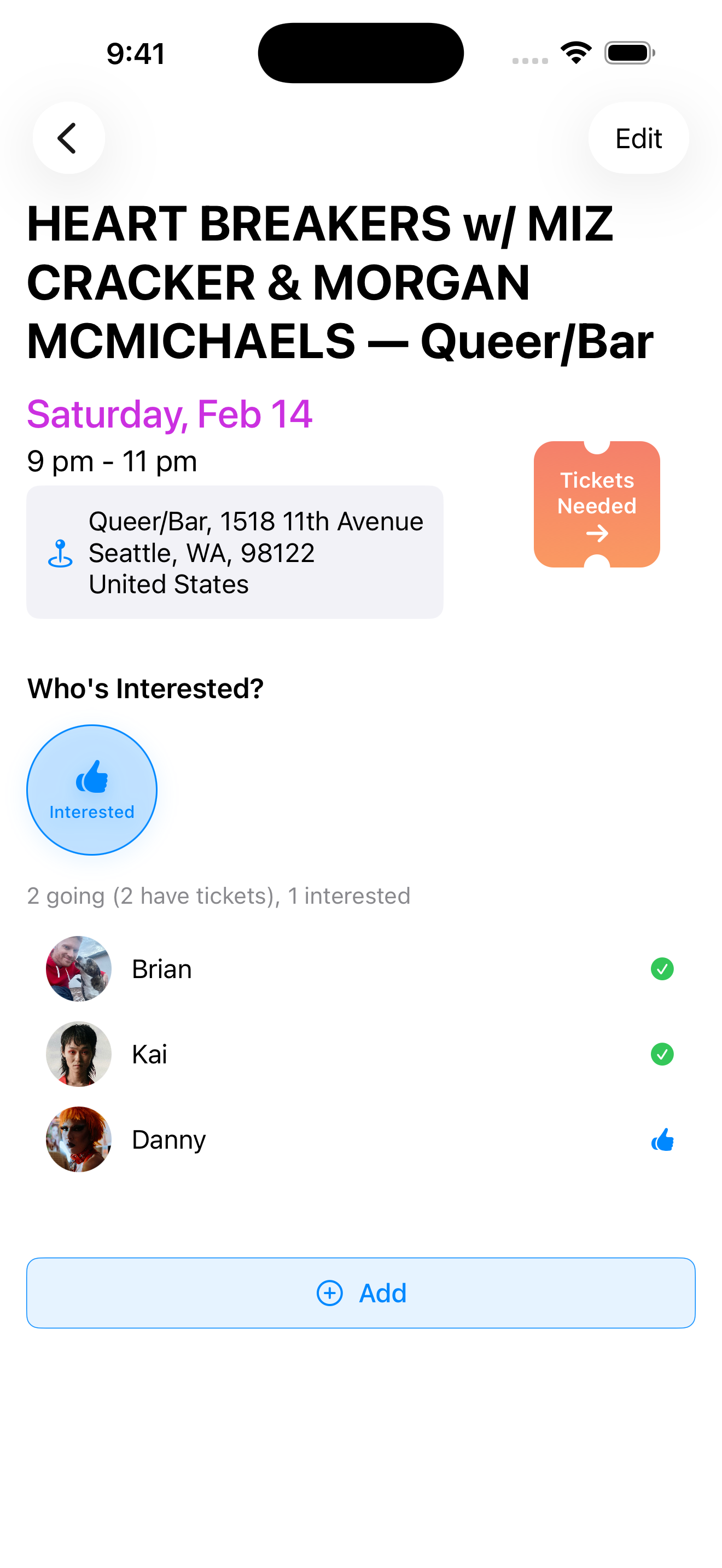Tap the plus icon inside the Add button
This screenshot has width=722, height=1568.
(329, 1294)
